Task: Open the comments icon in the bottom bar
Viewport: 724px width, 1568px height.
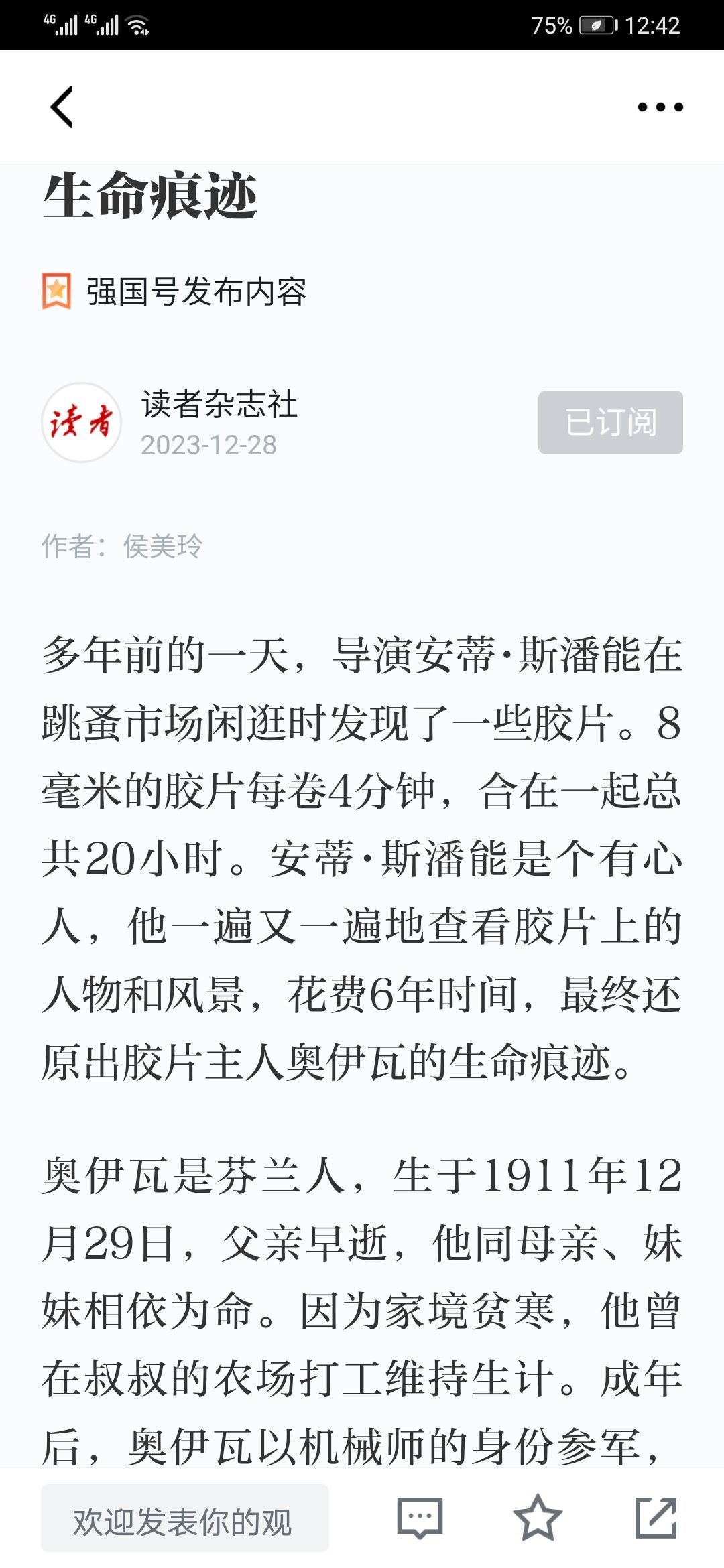Action: tap(420, 1518)
